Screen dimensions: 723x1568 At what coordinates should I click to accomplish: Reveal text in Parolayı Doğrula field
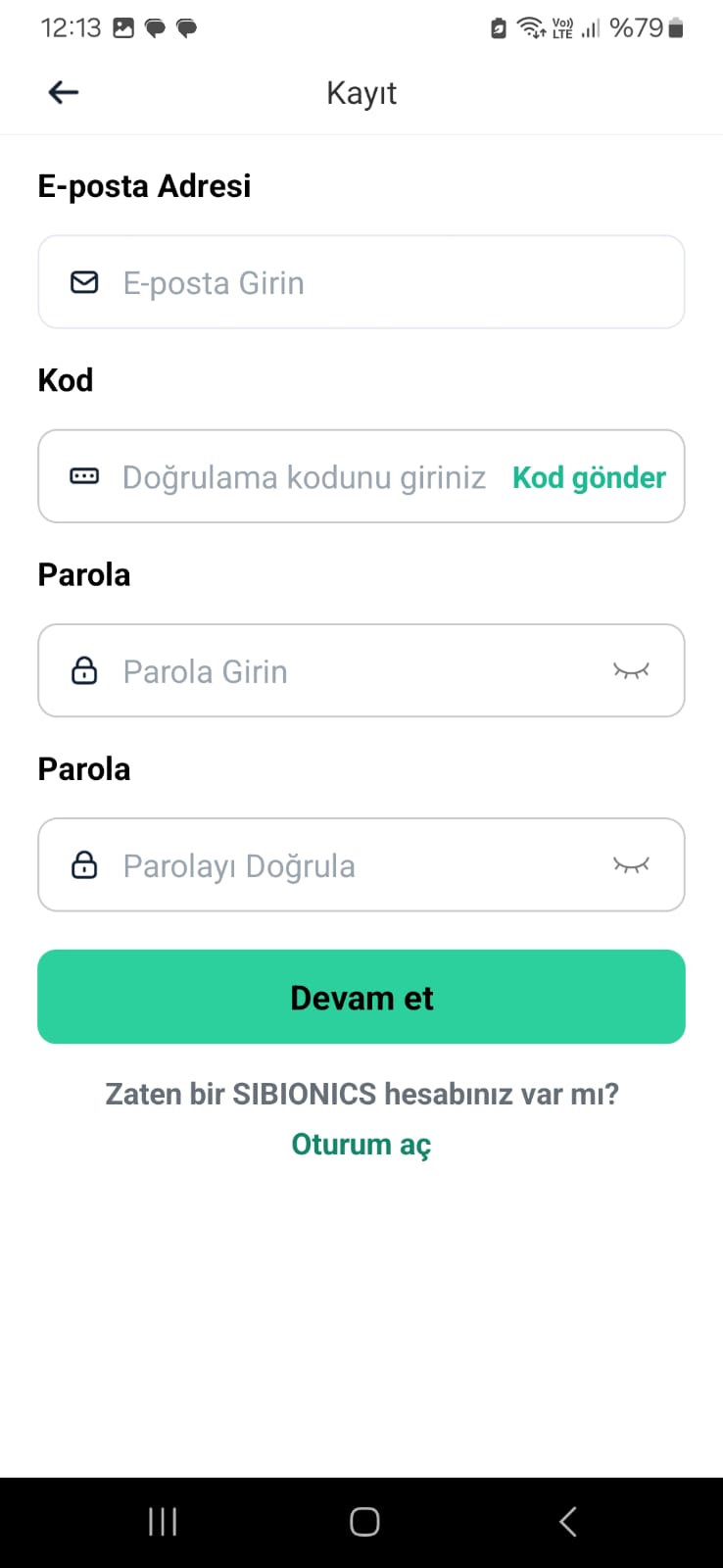pyautogui.click(x=631, y=865)
